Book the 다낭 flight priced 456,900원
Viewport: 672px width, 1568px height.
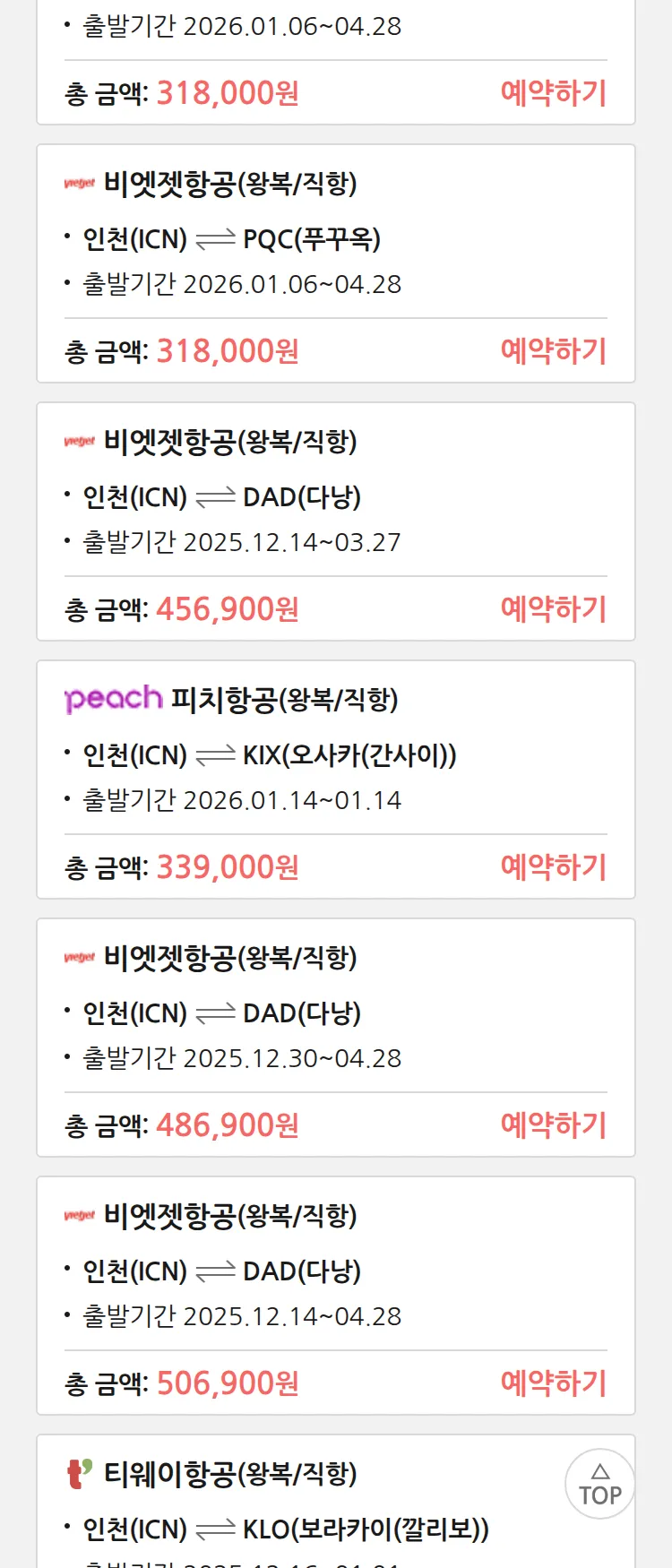pyautogui.click(x=553, y=609)
